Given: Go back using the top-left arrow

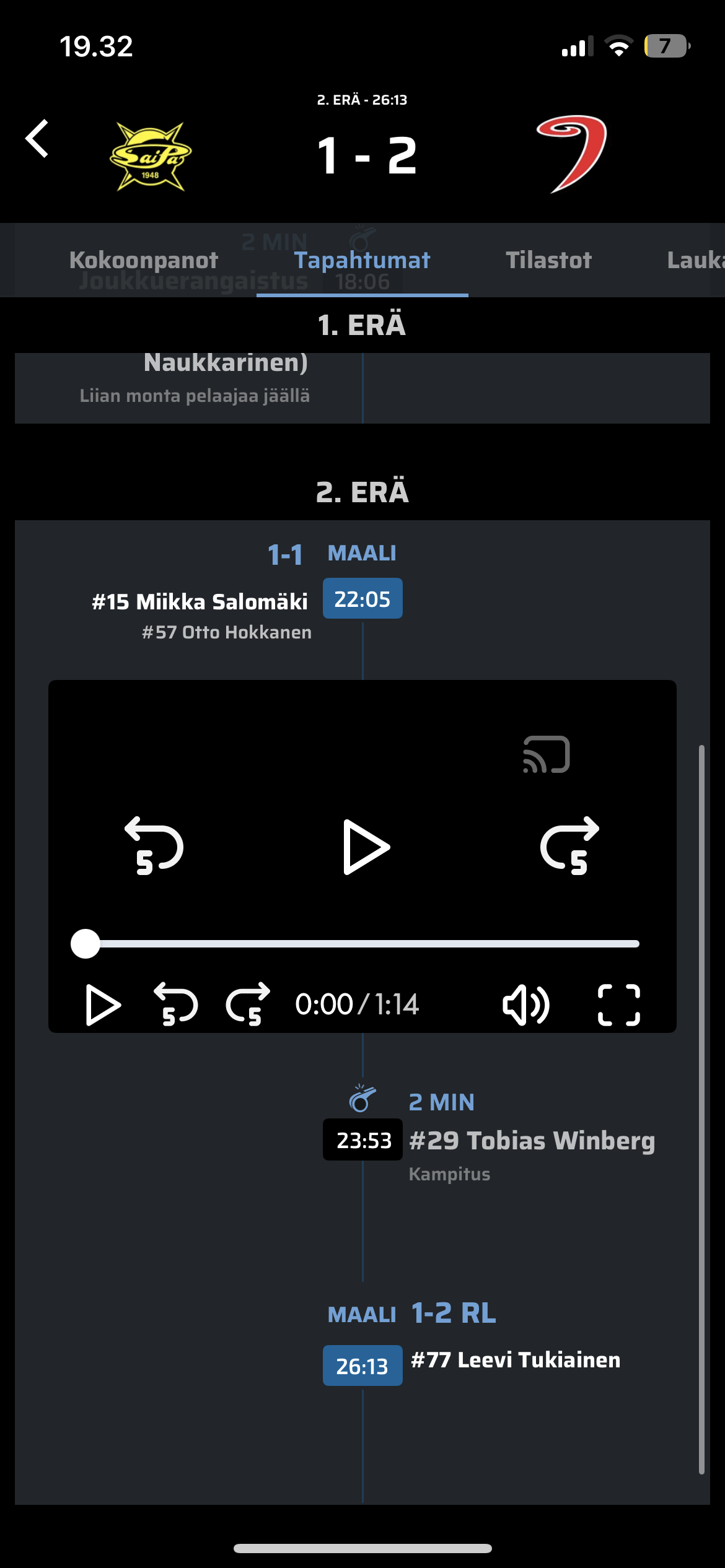Looking at the screenshot, I should (x=37, y=139).
